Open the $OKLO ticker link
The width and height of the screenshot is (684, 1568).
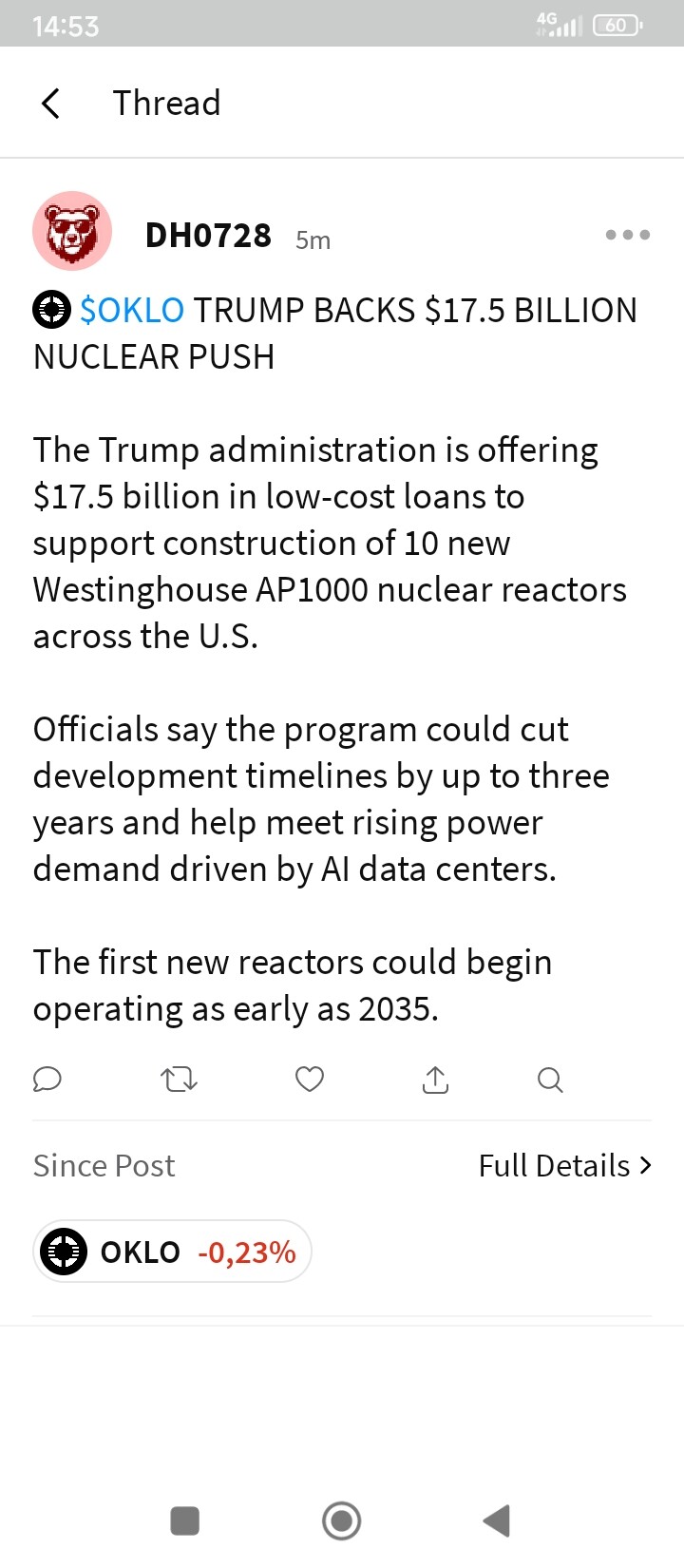(x=132, y=310)
